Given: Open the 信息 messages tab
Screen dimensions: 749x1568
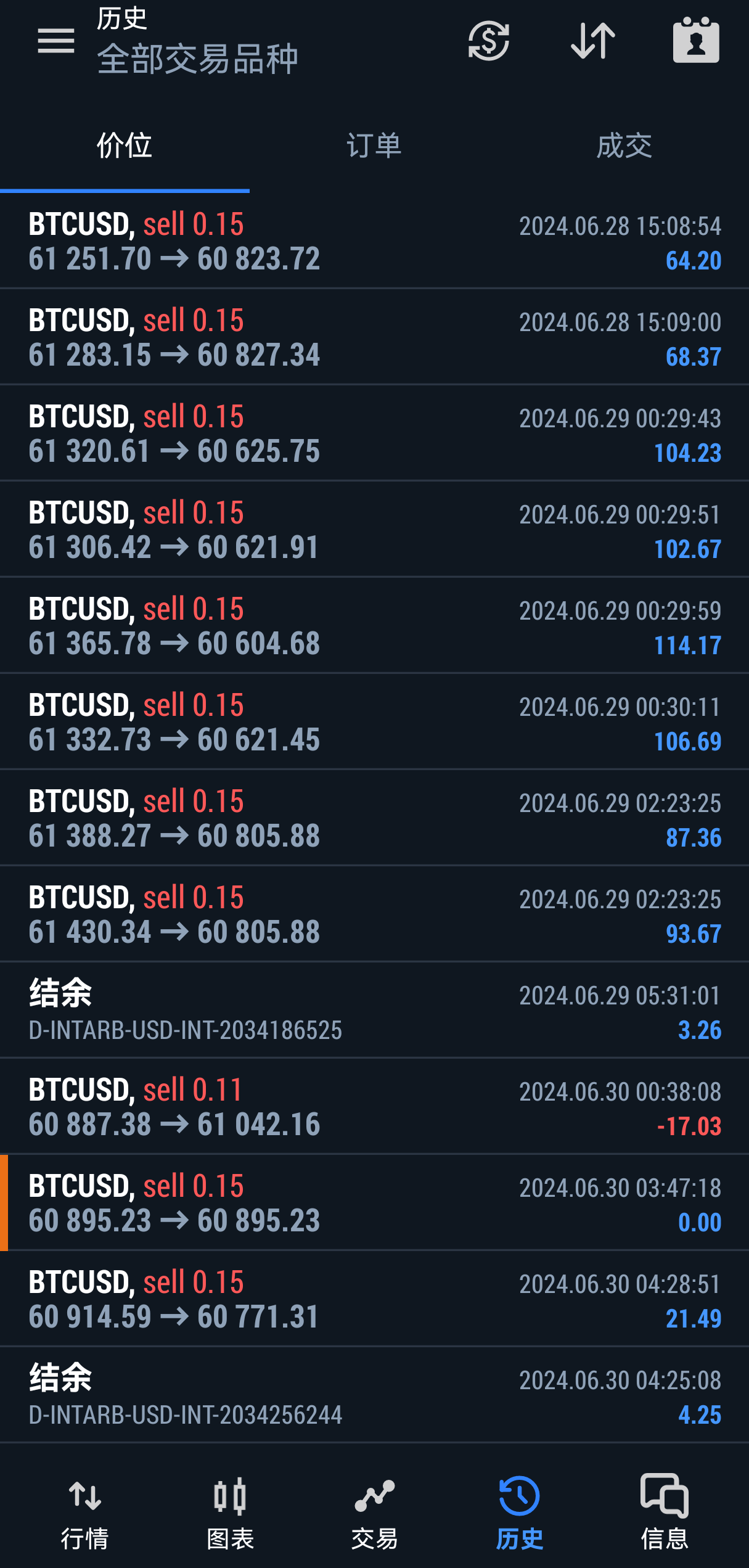Looking at the screenshot, I should (665, 1512).
